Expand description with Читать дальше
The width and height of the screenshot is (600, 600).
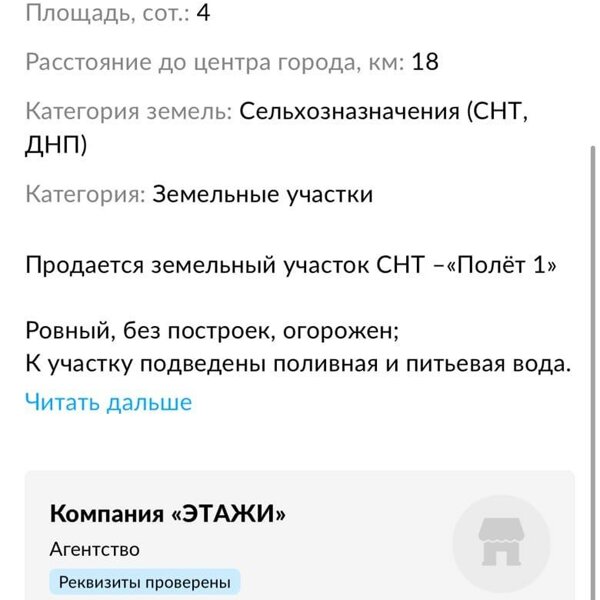(x=108, y=403)
